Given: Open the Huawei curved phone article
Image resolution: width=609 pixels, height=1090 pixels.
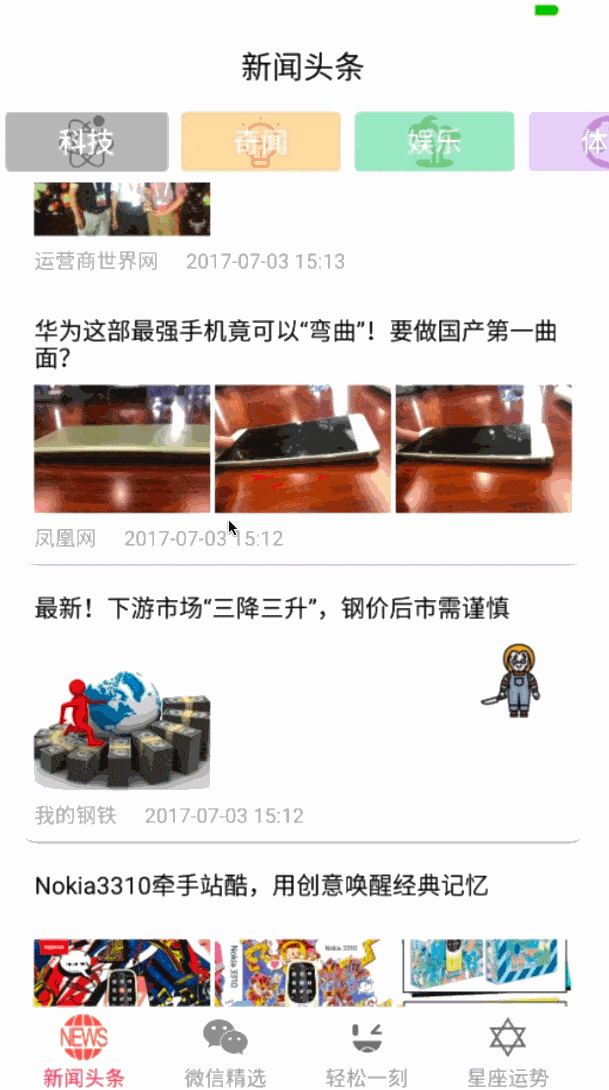Looking at the screenshot, I should (296, 343).
